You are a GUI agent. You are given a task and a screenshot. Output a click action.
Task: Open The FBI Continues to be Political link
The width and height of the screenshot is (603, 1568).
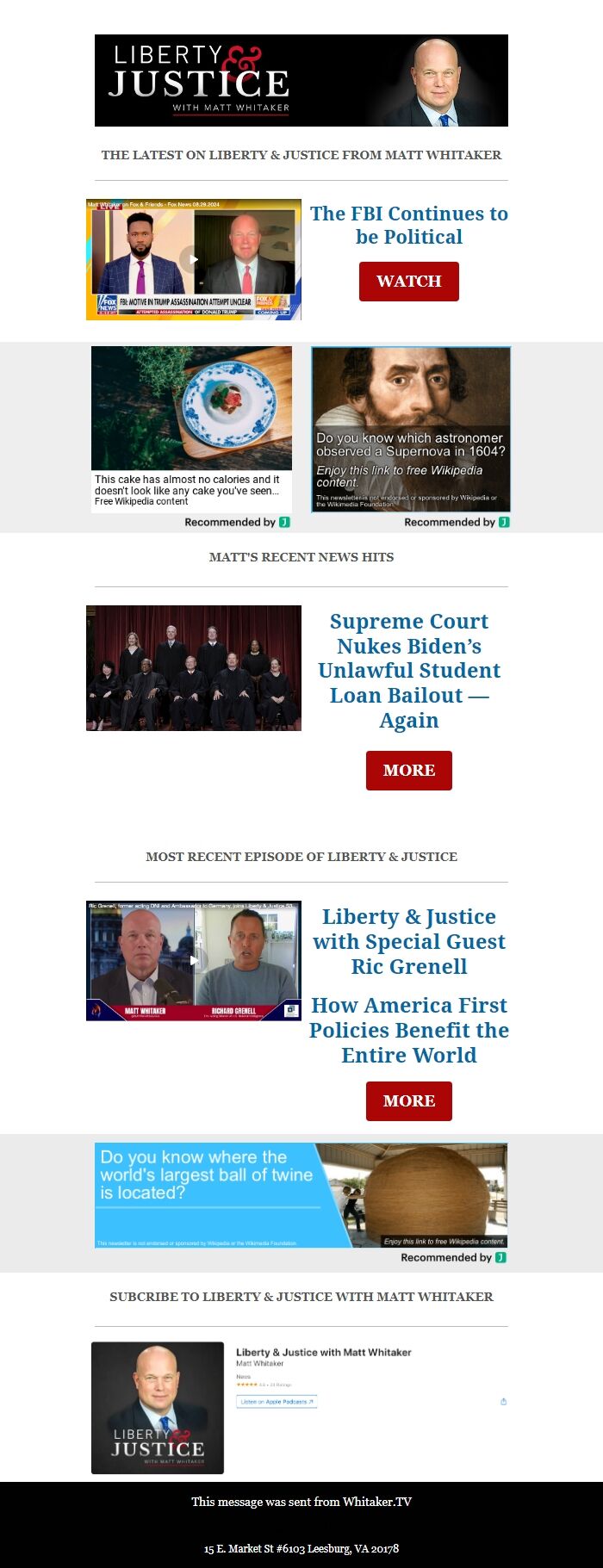click(x=408, y=225)
